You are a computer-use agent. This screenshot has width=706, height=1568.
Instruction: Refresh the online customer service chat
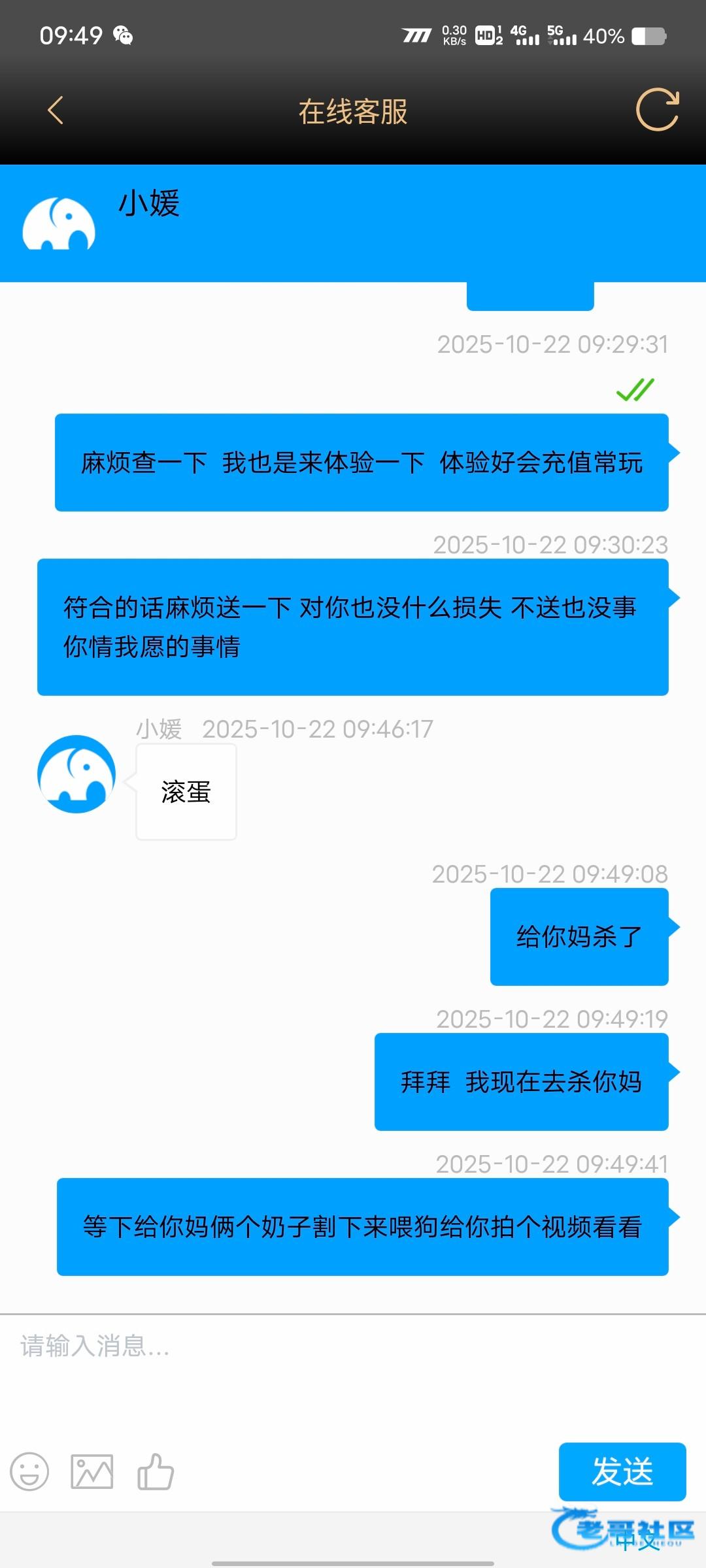(x=658, y=109)
